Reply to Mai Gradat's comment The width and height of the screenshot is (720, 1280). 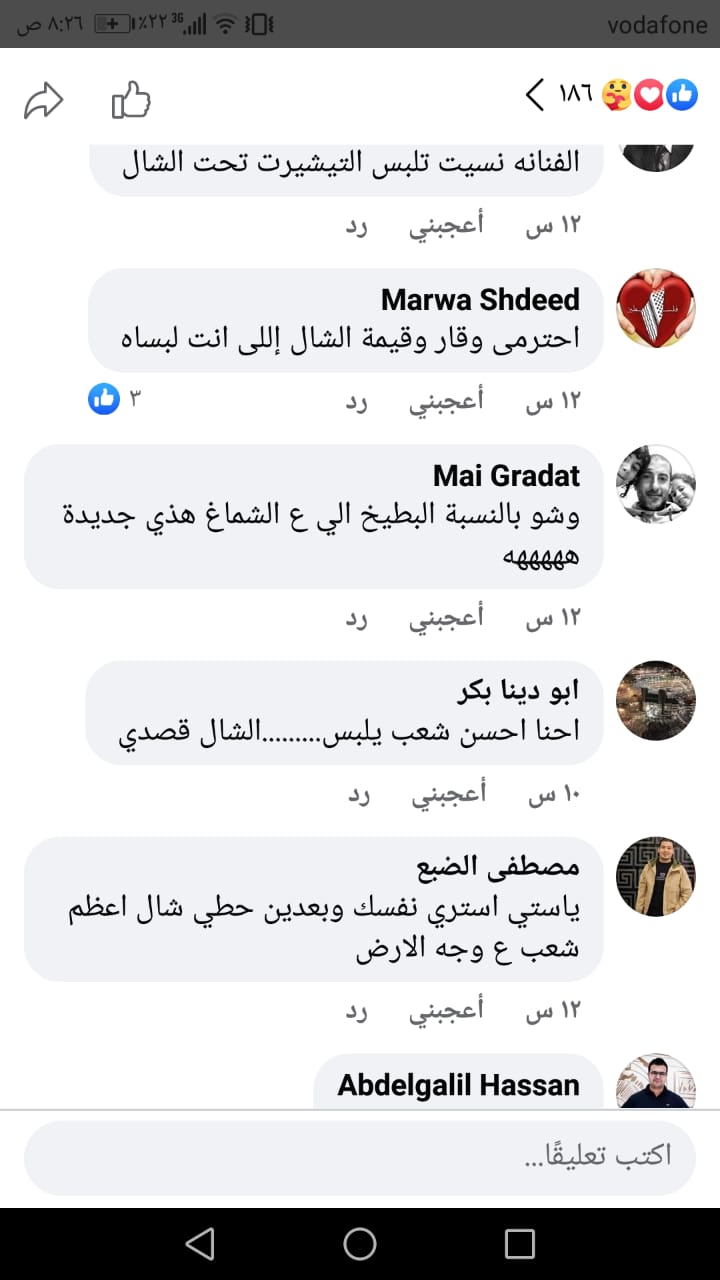pos(358,618)
